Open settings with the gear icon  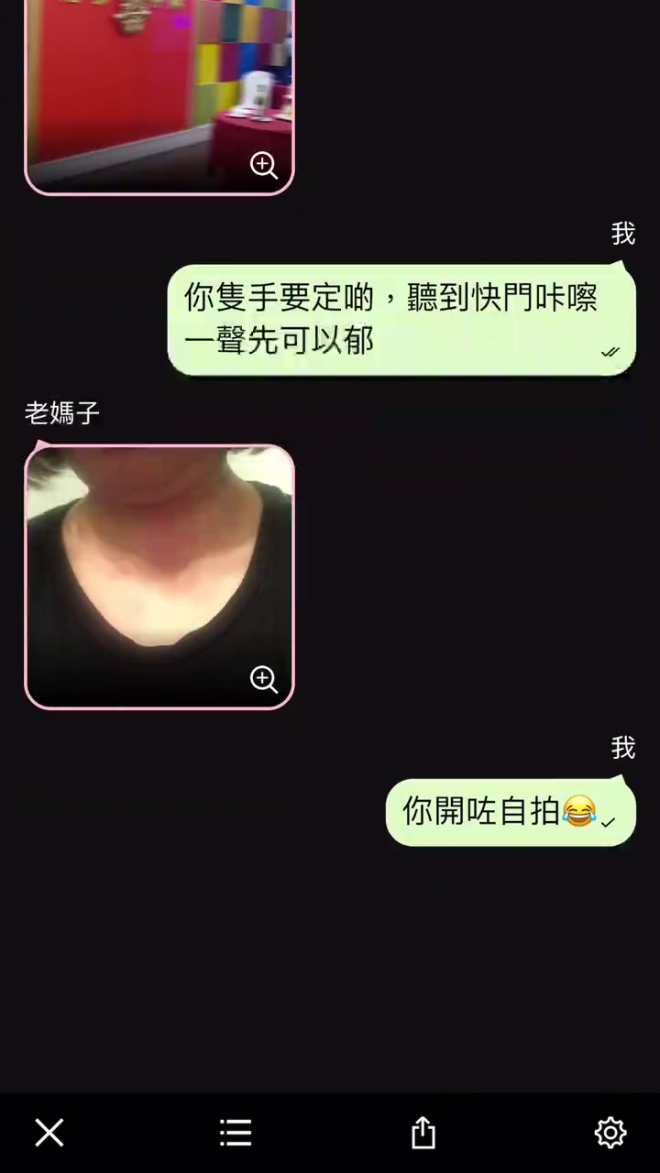(x=610, y=1133)
